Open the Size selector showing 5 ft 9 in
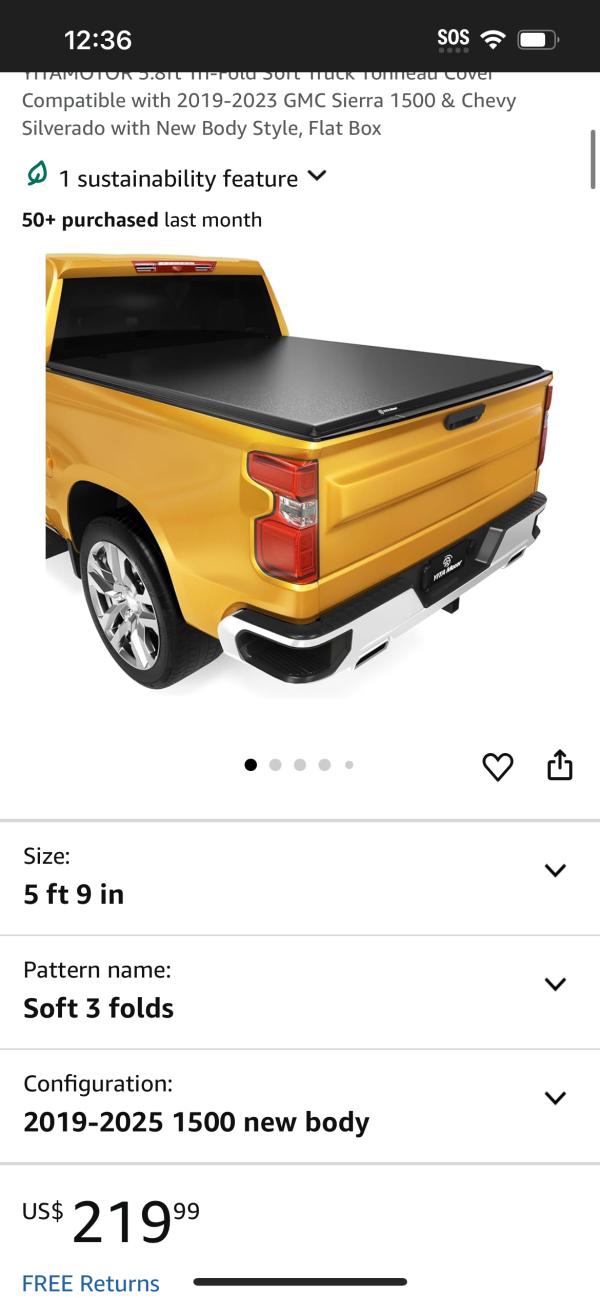 click(x=299, y=878)
